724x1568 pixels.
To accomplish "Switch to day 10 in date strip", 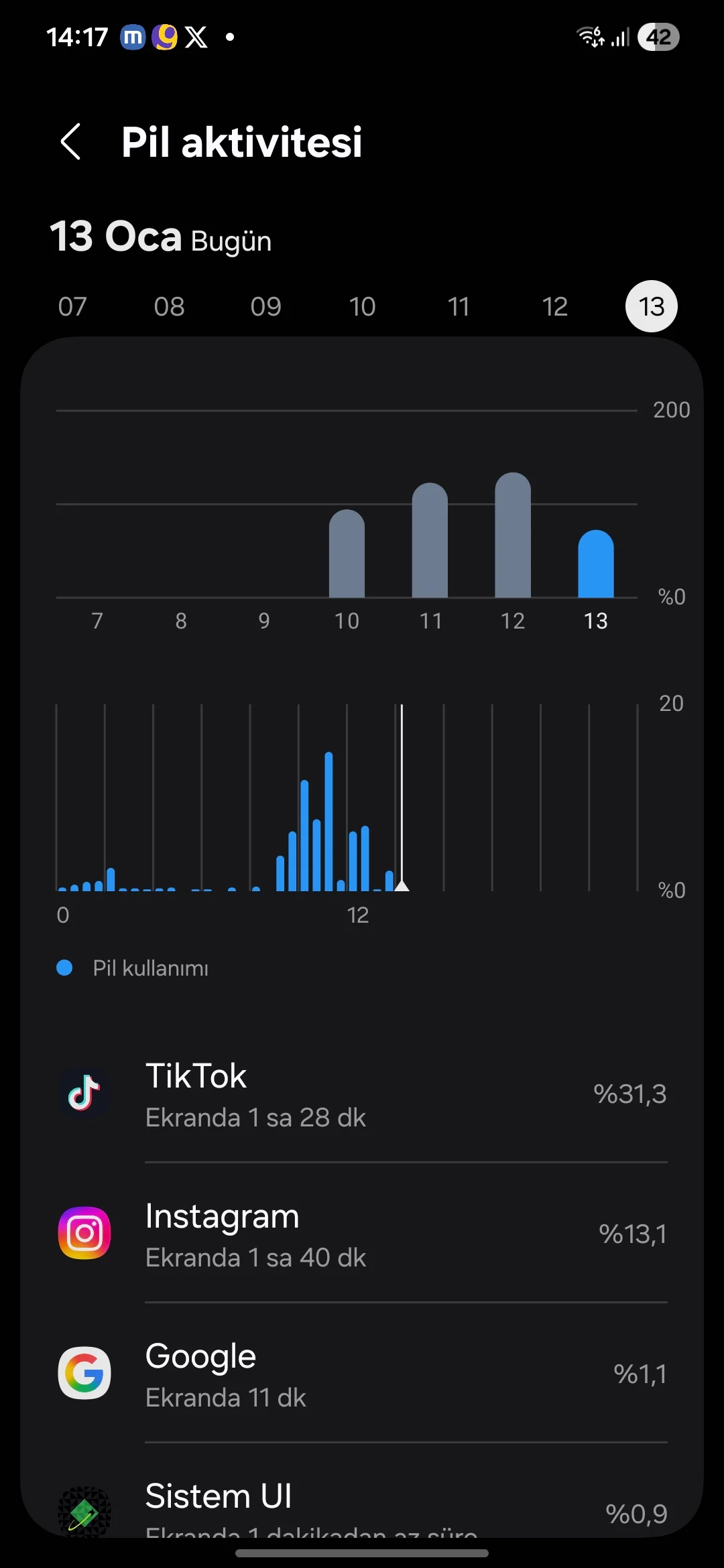I will tap(362, 307).
